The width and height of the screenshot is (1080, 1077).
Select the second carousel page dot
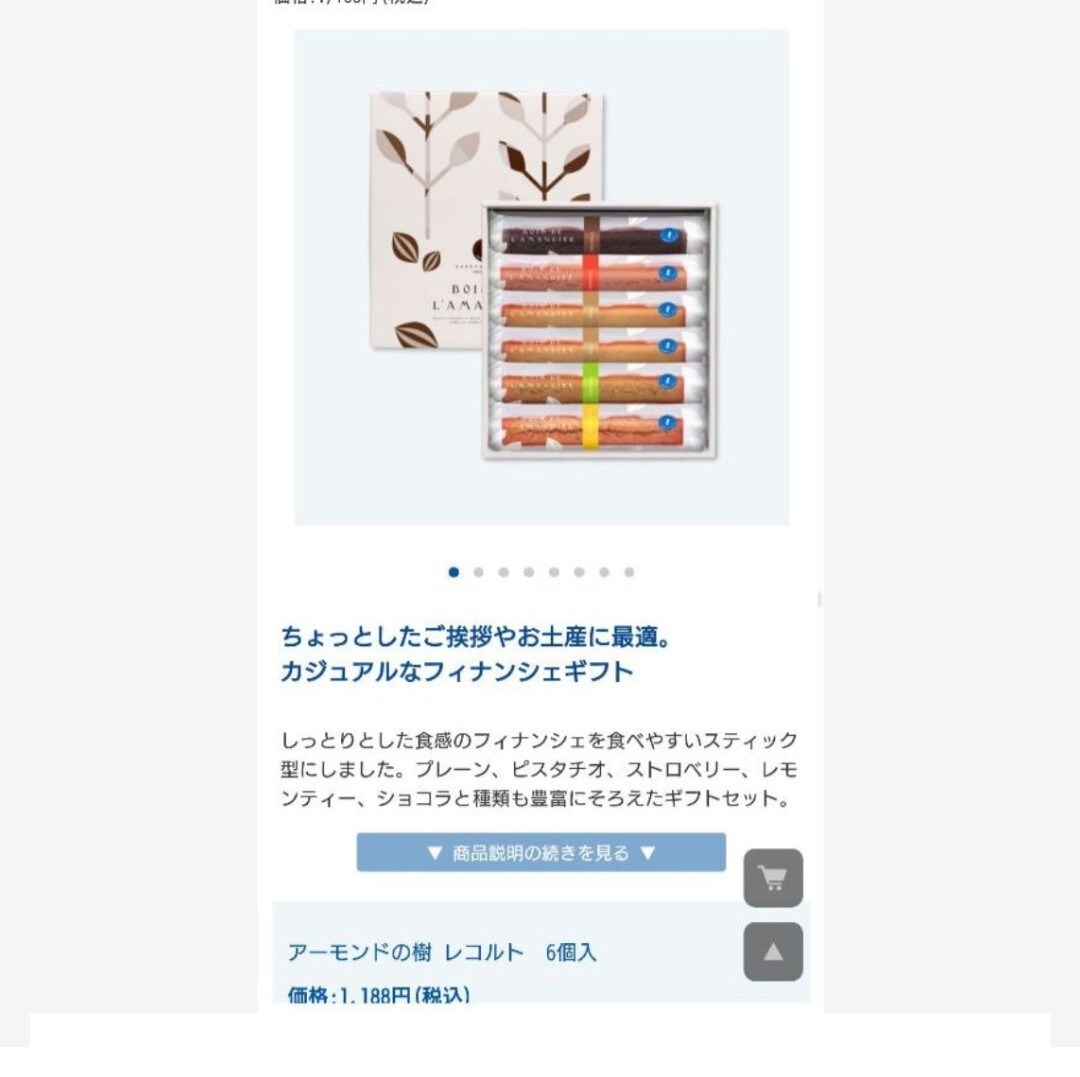479,572
